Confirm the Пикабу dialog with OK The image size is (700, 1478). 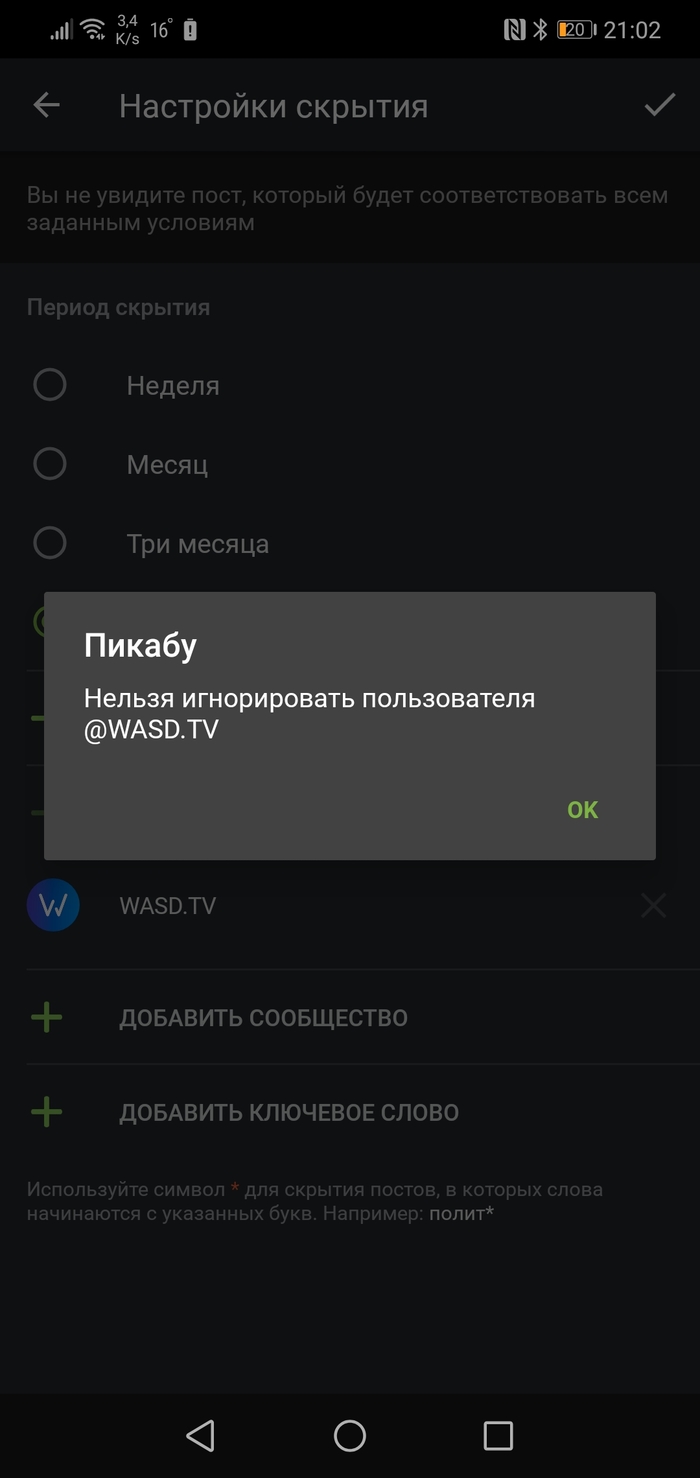point(582,809)
